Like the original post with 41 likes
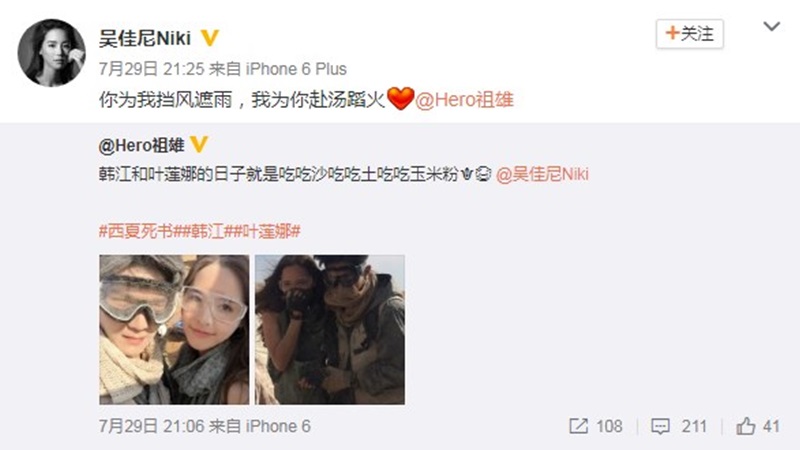This screenshot has height=450, width=800. pos(758,426)
